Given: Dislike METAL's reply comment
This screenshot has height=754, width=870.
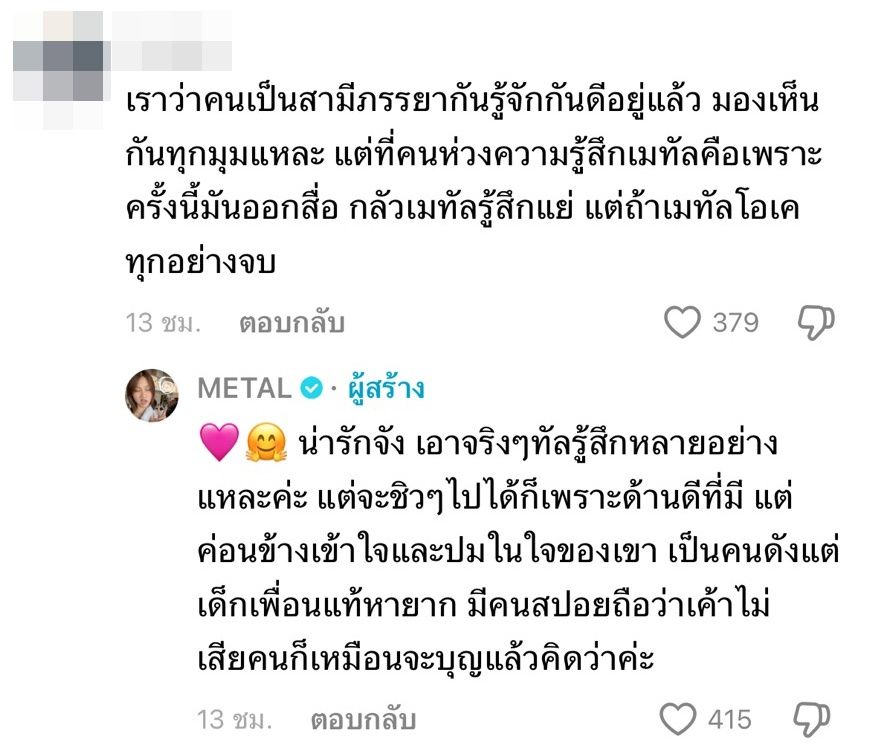Looking at the screenshot, I should (x=812, y=719).
